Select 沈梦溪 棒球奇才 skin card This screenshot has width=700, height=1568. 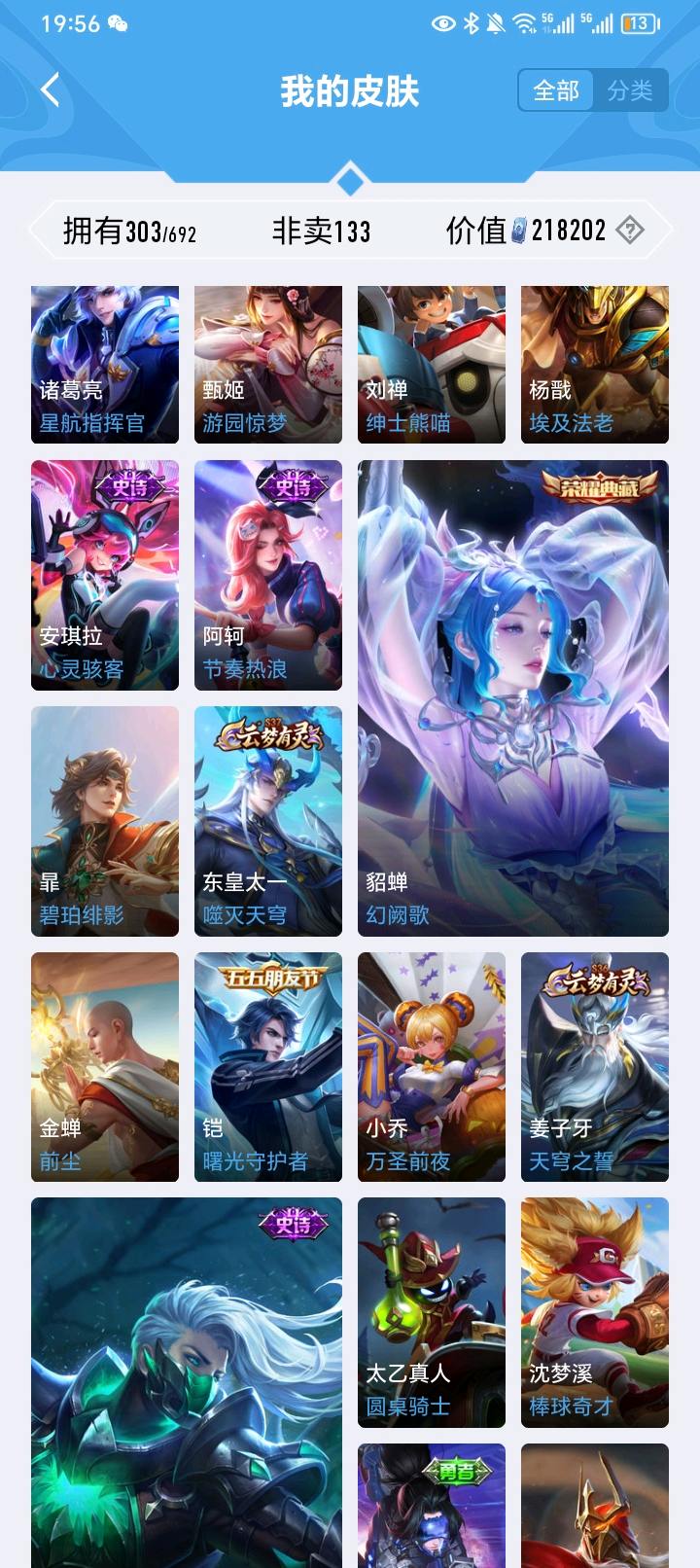pyautogui.click(x=595, y=1312)
